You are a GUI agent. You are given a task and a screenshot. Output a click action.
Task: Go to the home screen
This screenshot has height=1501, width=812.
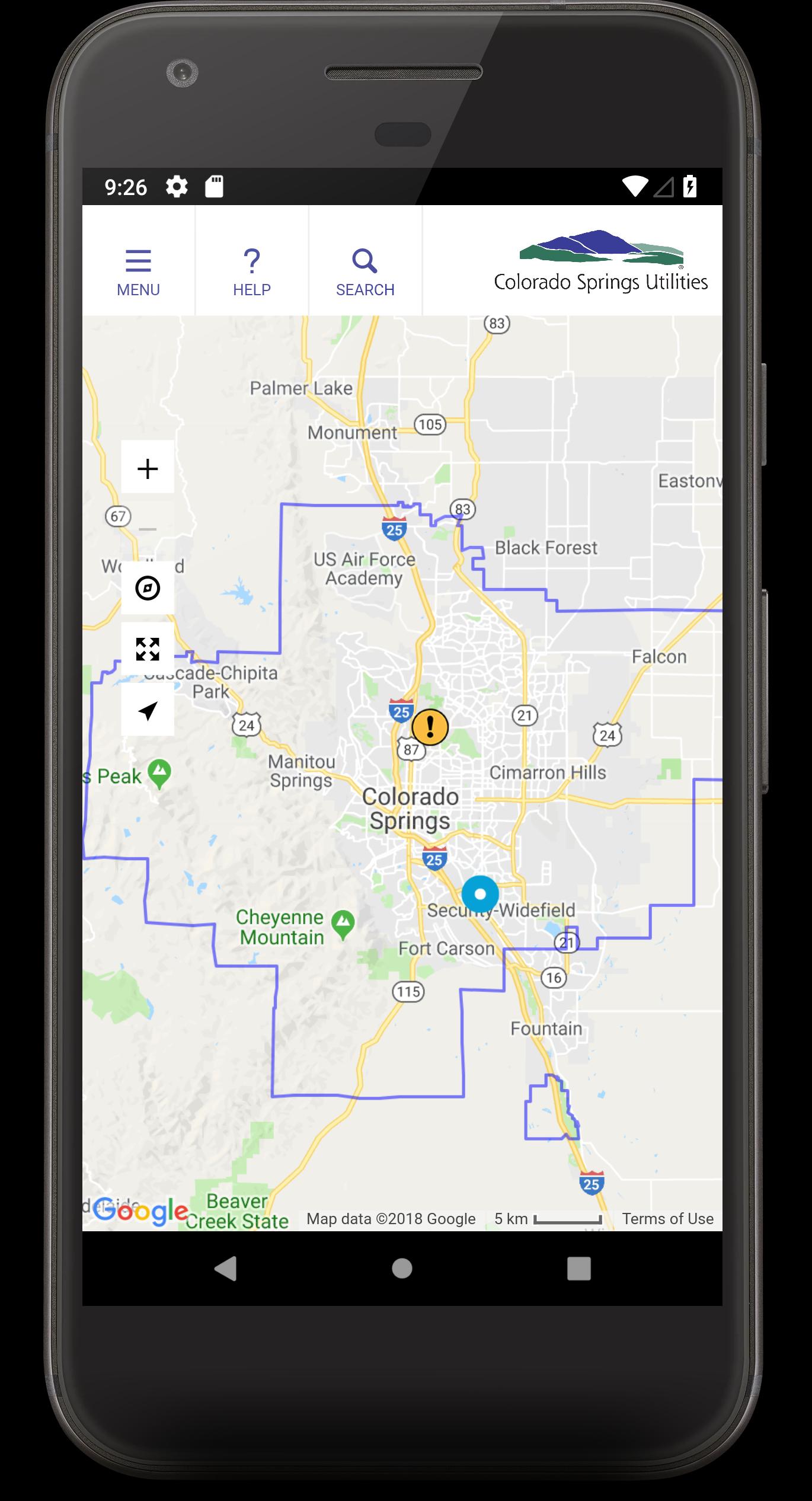(x=402, y=1269)
